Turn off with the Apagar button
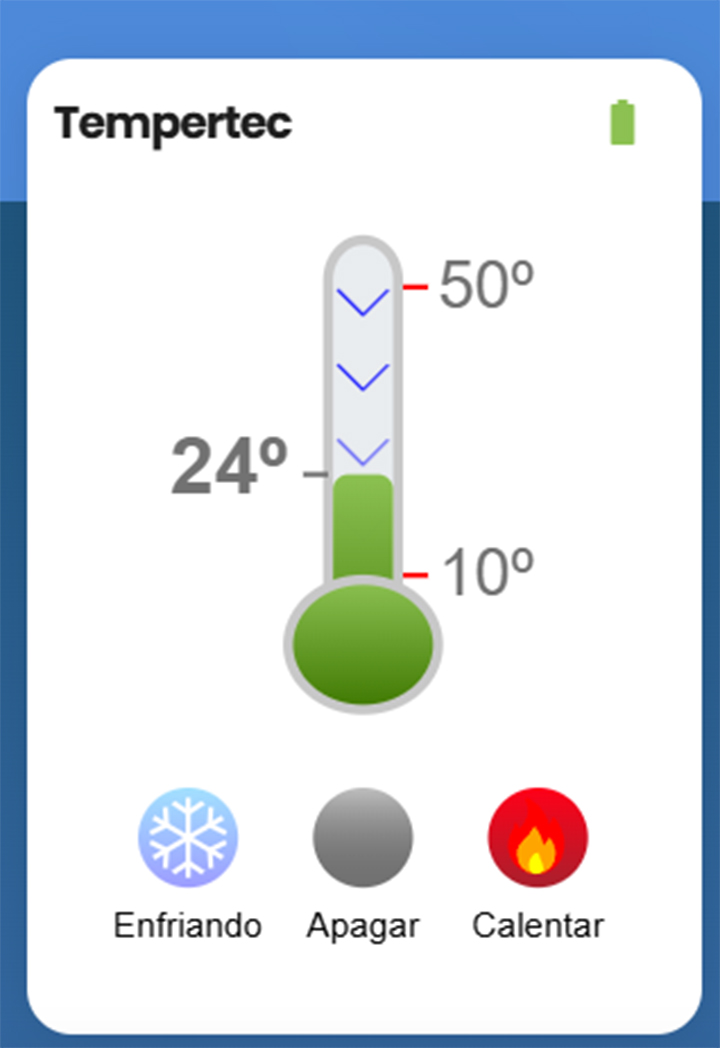720x1048 pixels. [362, 838]
